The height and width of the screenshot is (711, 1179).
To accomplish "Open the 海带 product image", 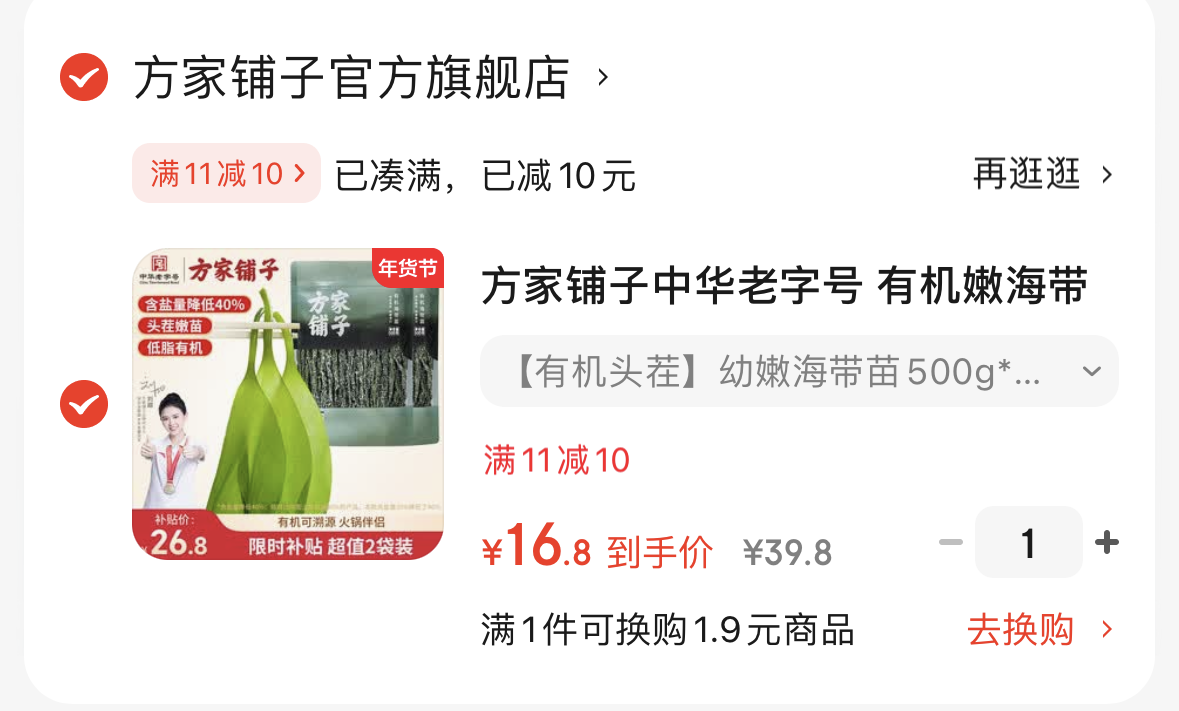I will [288, 404].
